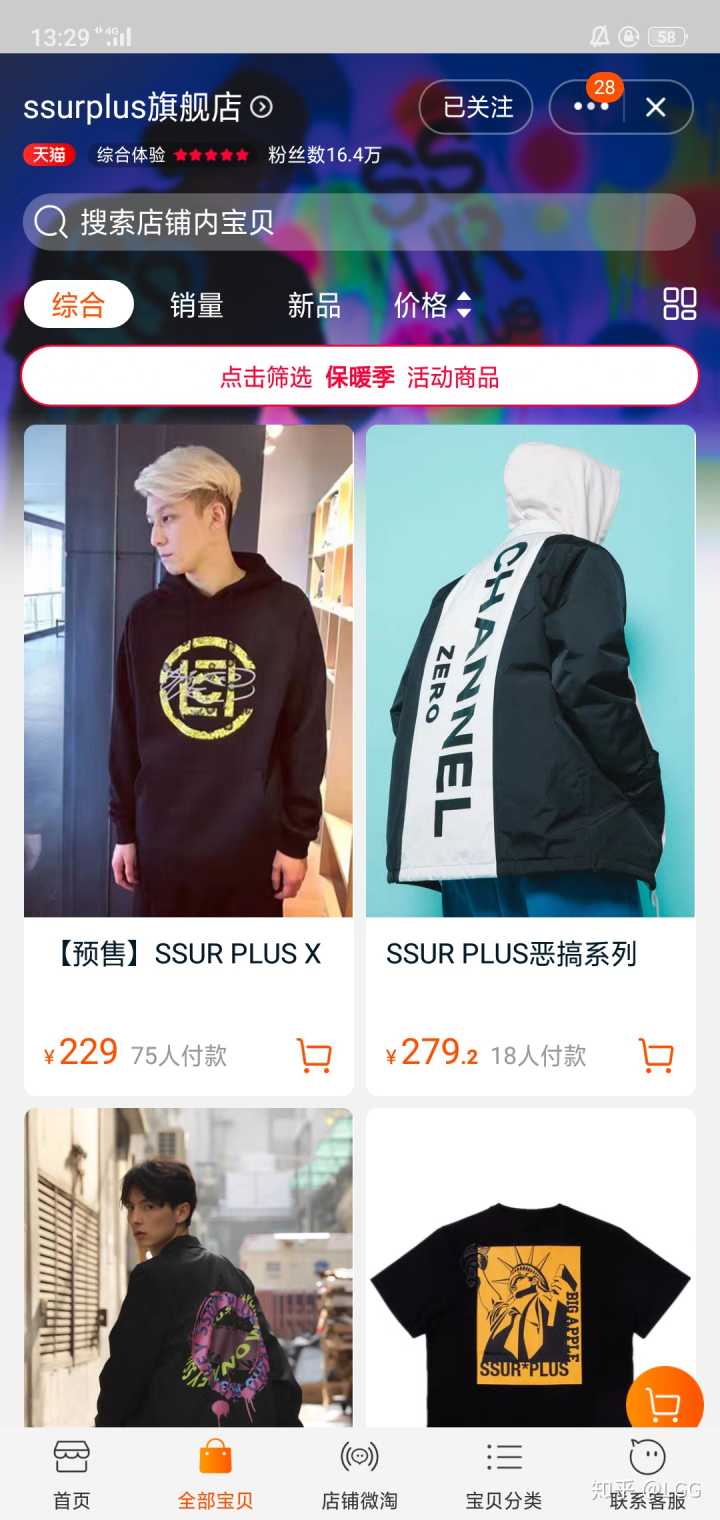Open the three-dot more menu
The image size is (720, 1520).
591,107
